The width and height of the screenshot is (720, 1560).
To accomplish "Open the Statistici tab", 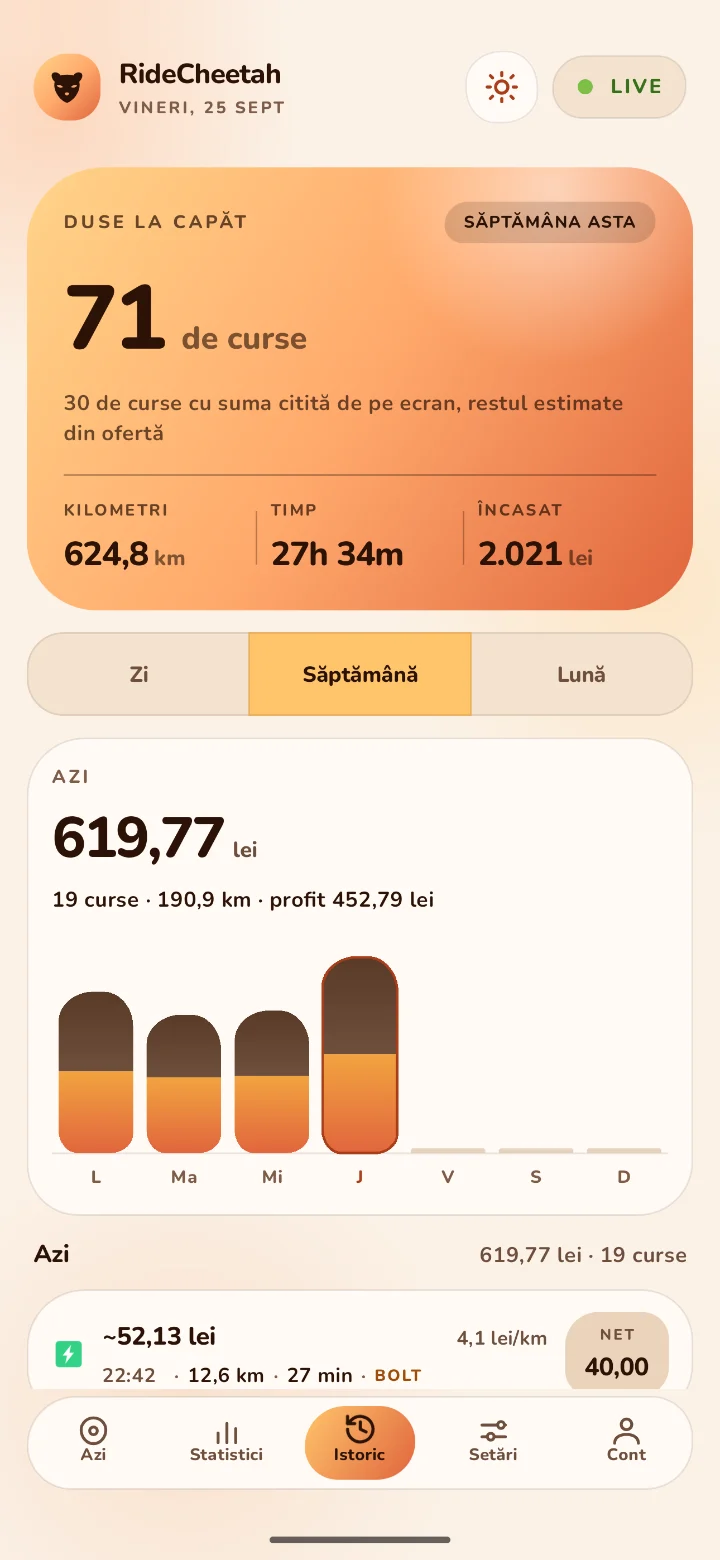I will 226,1442.
